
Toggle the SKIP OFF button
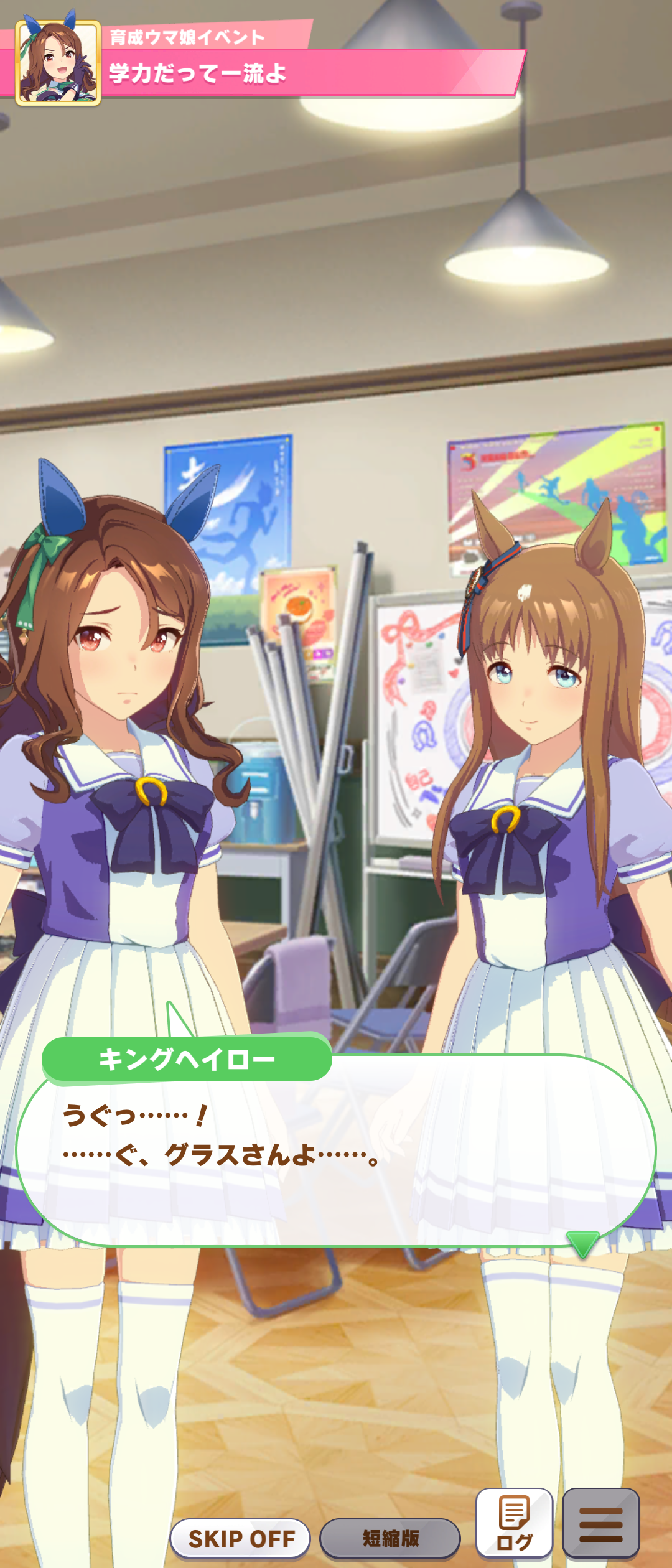pyautogui.click(x=241, y=1539)
